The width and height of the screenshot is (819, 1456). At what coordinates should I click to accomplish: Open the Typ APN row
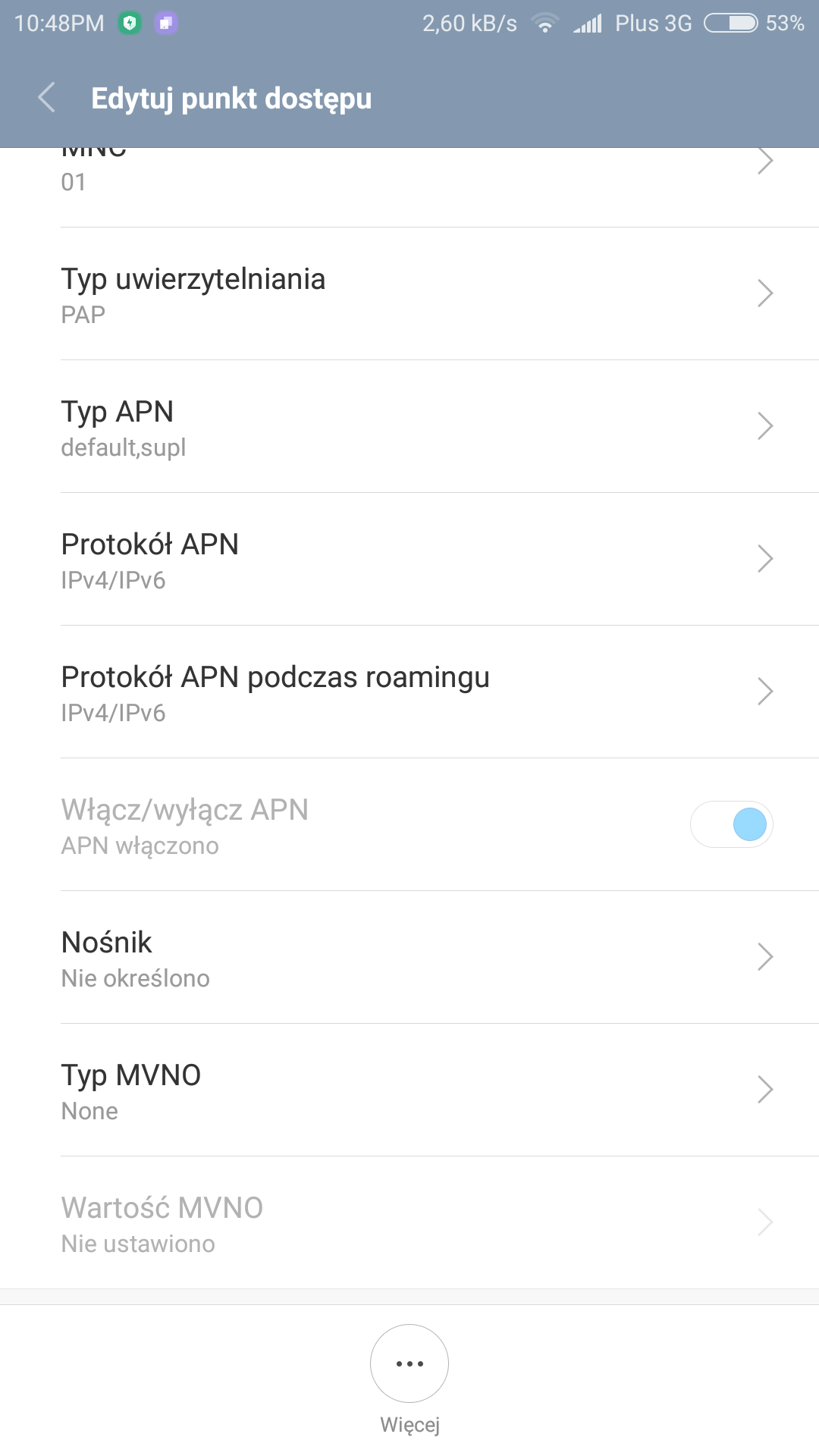pyautogui.click(x=409, y=427)
